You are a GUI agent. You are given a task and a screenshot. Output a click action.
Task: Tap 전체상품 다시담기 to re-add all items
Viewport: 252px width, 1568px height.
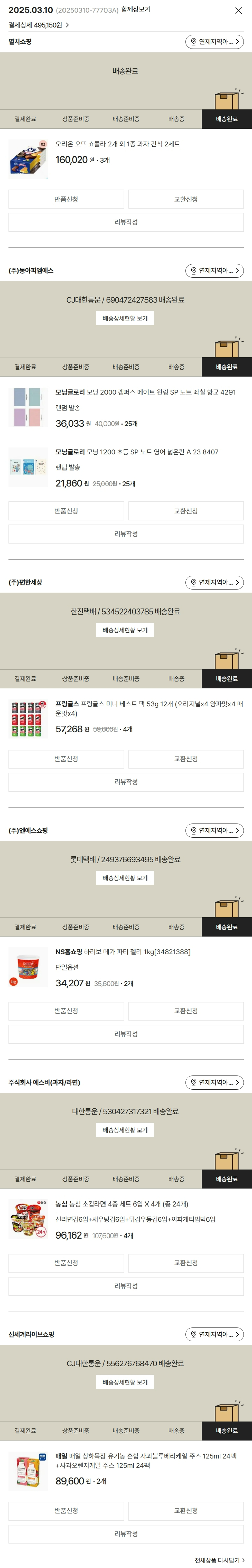[219, 1560]
